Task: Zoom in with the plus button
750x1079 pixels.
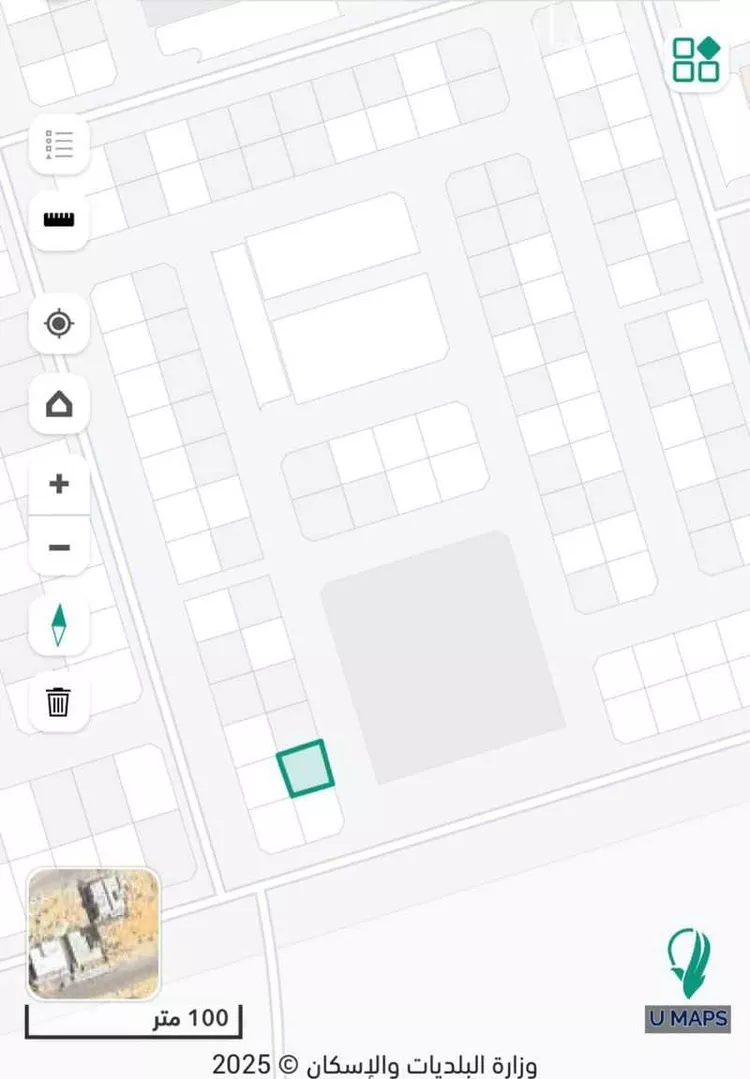Action: point(59,485)
